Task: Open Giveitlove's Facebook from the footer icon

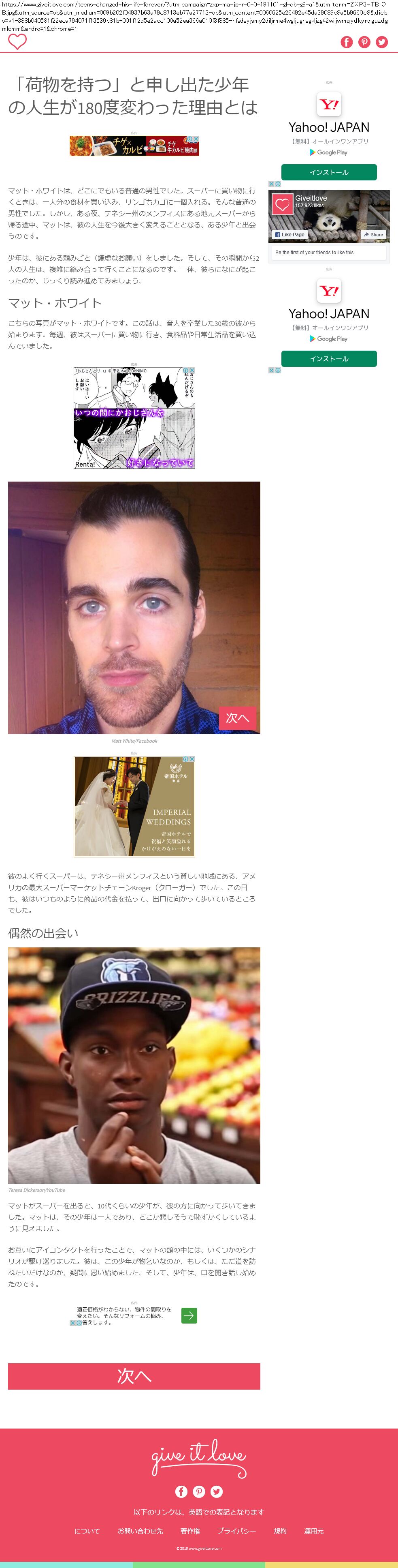Action: (x=181, y=1491)
